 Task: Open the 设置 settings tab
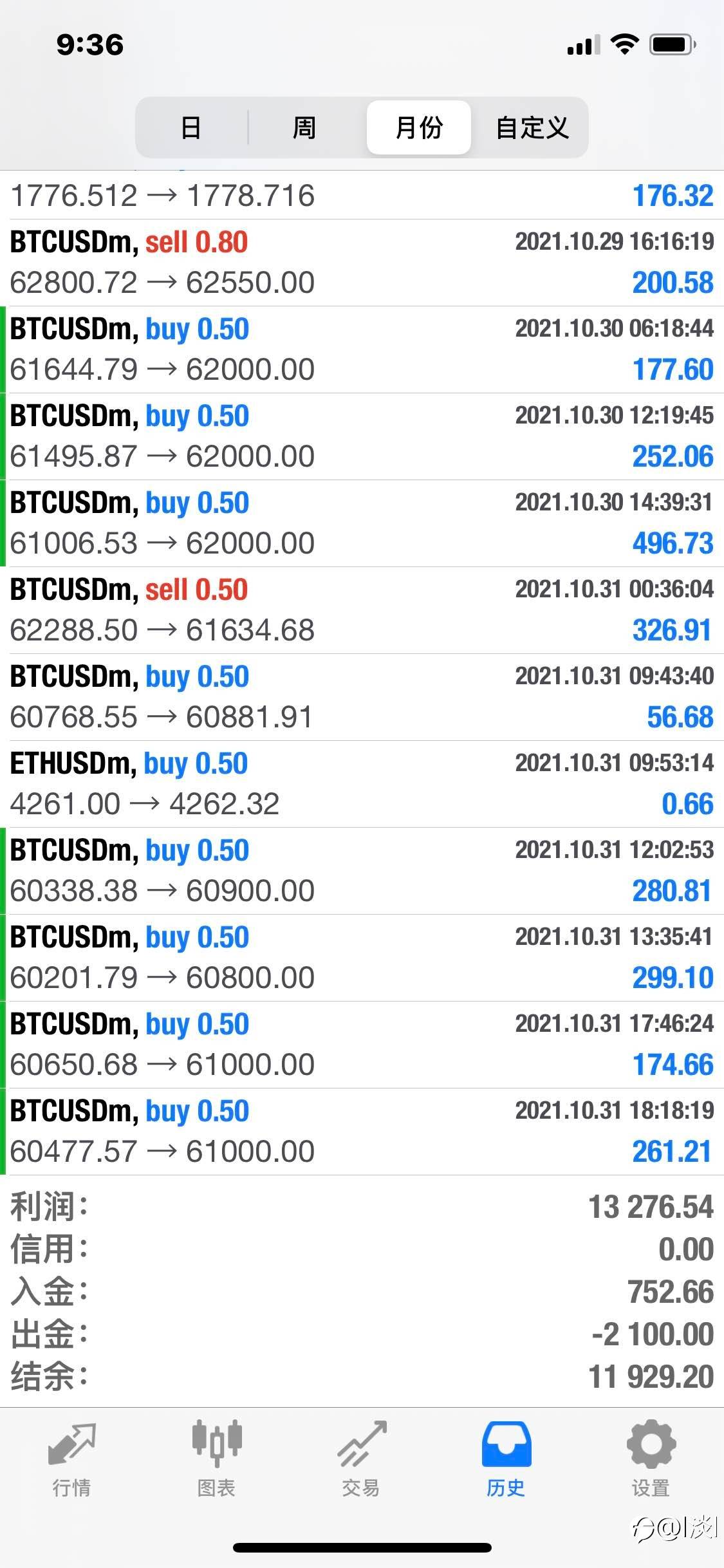(x=651, y=1459)
